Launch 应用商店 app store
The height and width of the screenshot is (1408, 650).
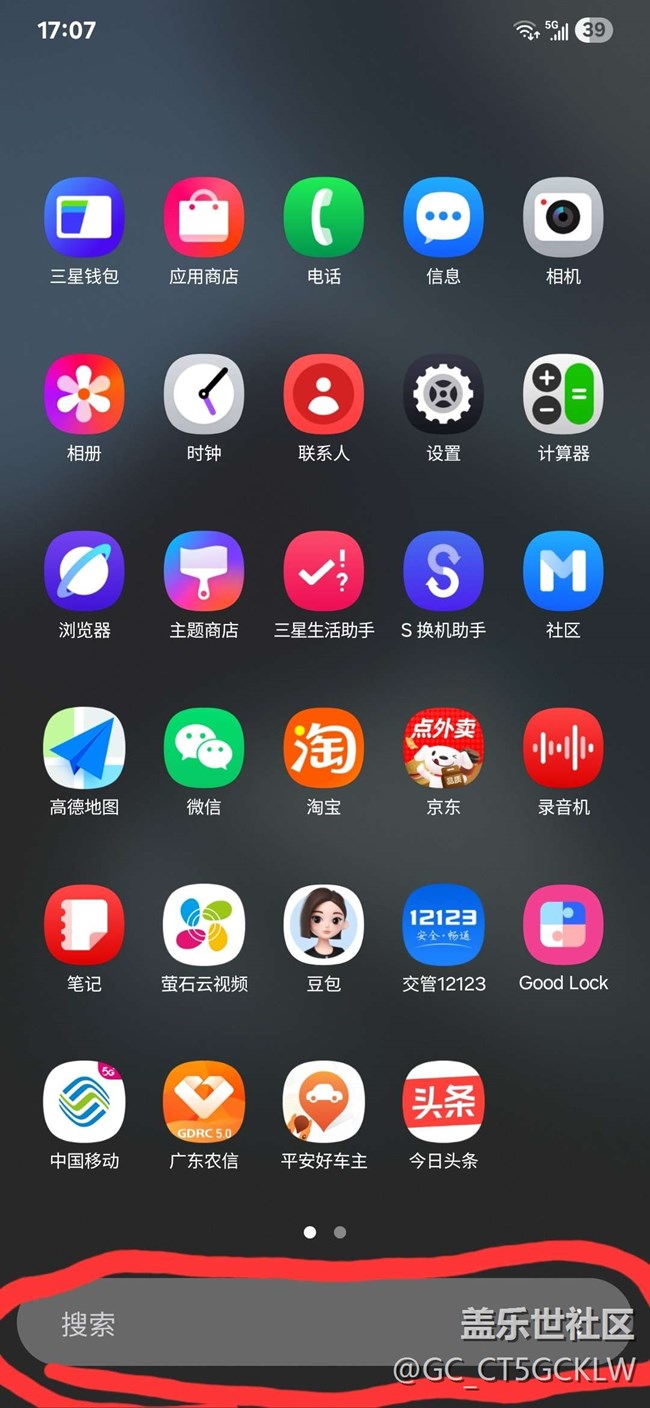click(x=204, y=218)
